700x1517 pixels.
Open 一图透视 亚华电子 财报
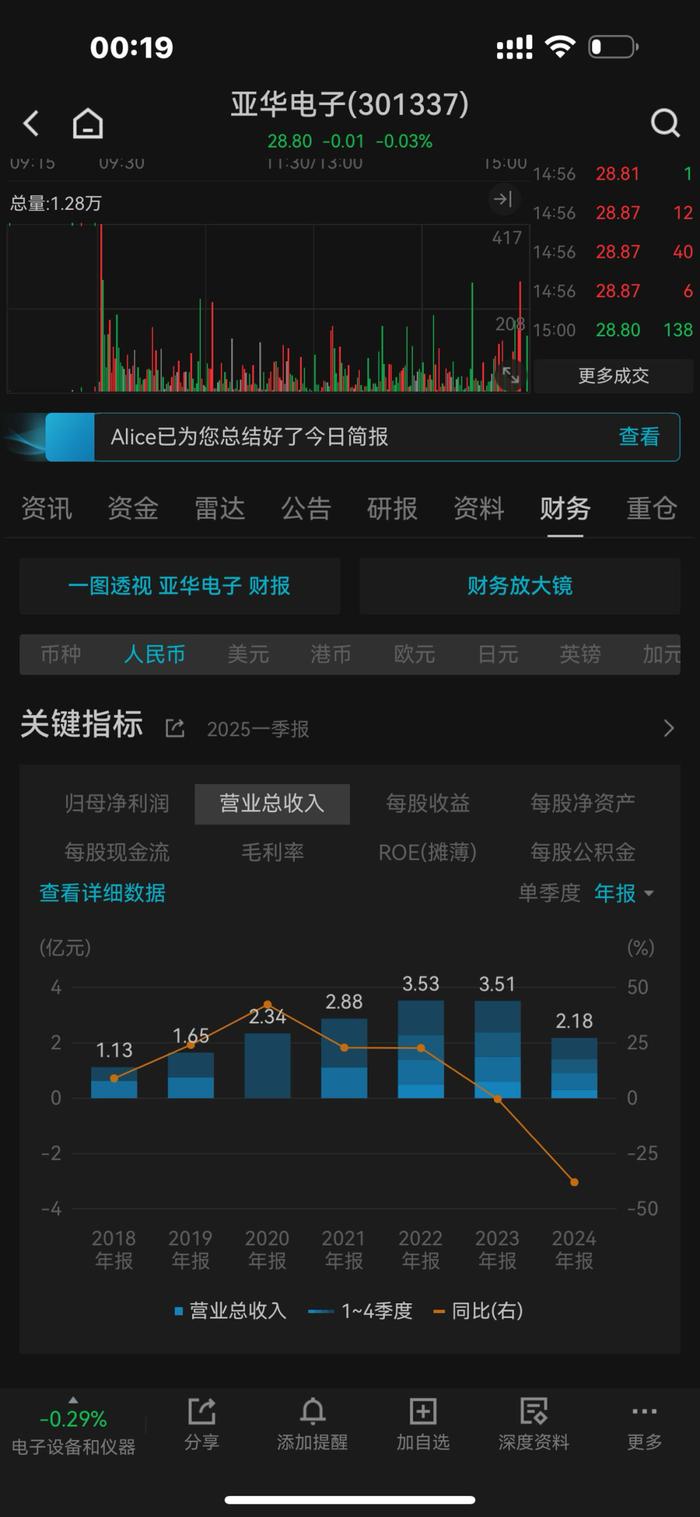tap(179, 586)
